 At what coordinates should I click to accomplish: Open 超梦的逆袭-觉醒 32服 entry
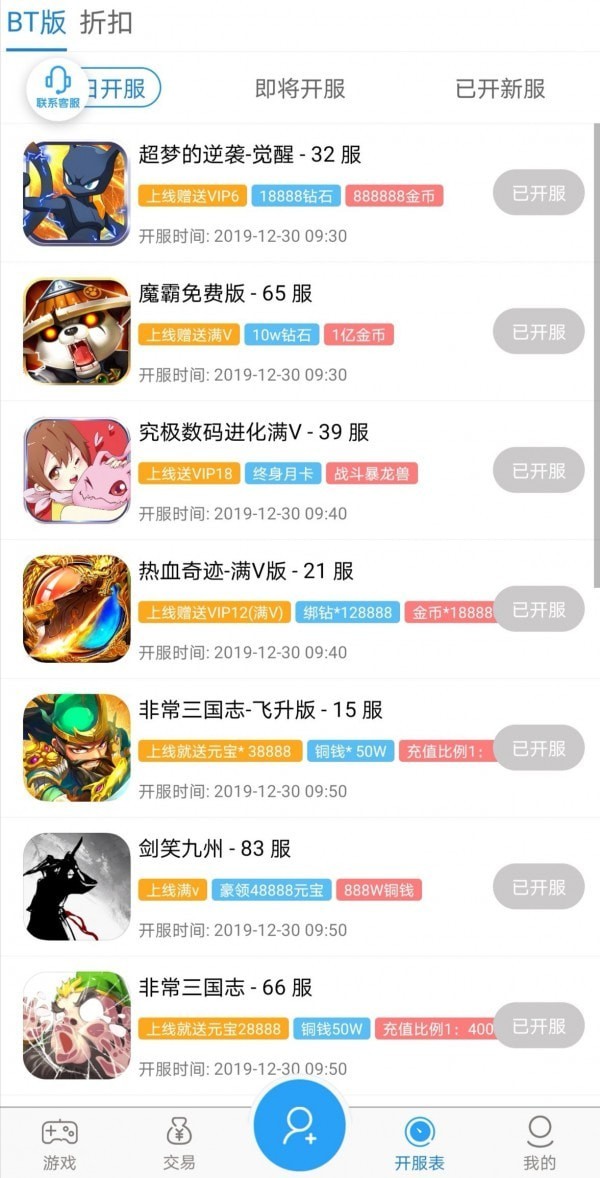[x=250, y=155]
